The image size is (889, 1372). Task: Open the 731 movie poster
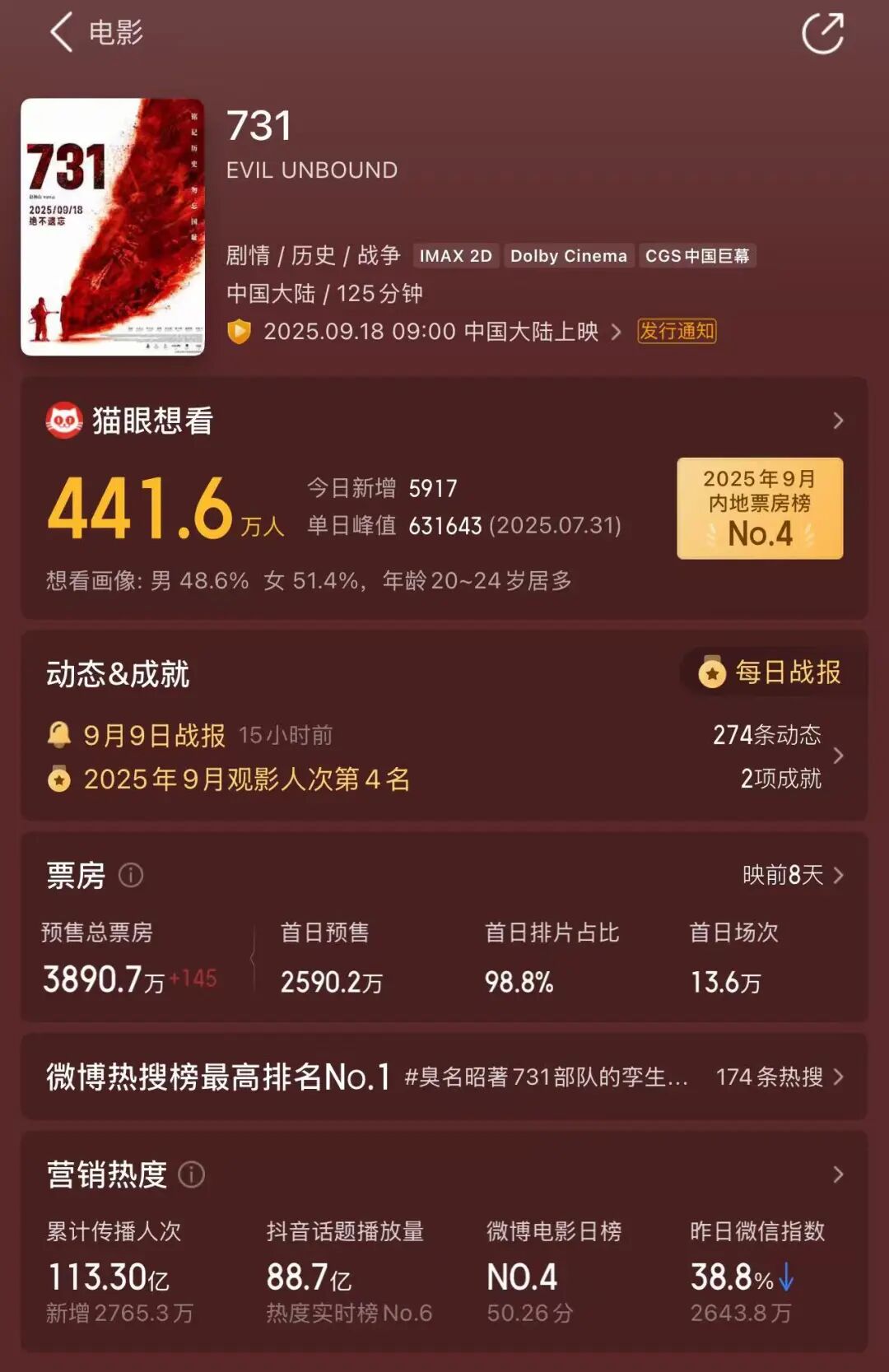113,227
